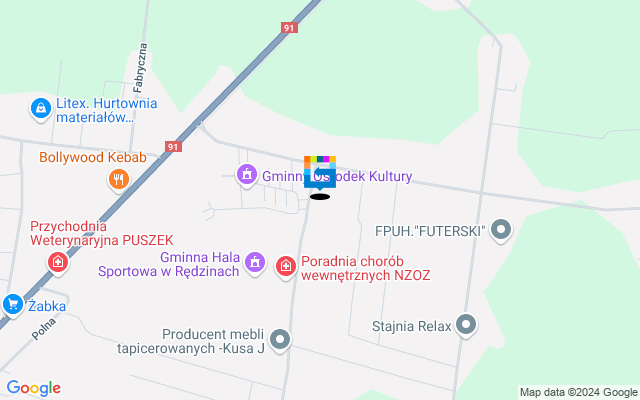Select the Żabka shop marker
The image size is (640, 400).
(12, 304)
